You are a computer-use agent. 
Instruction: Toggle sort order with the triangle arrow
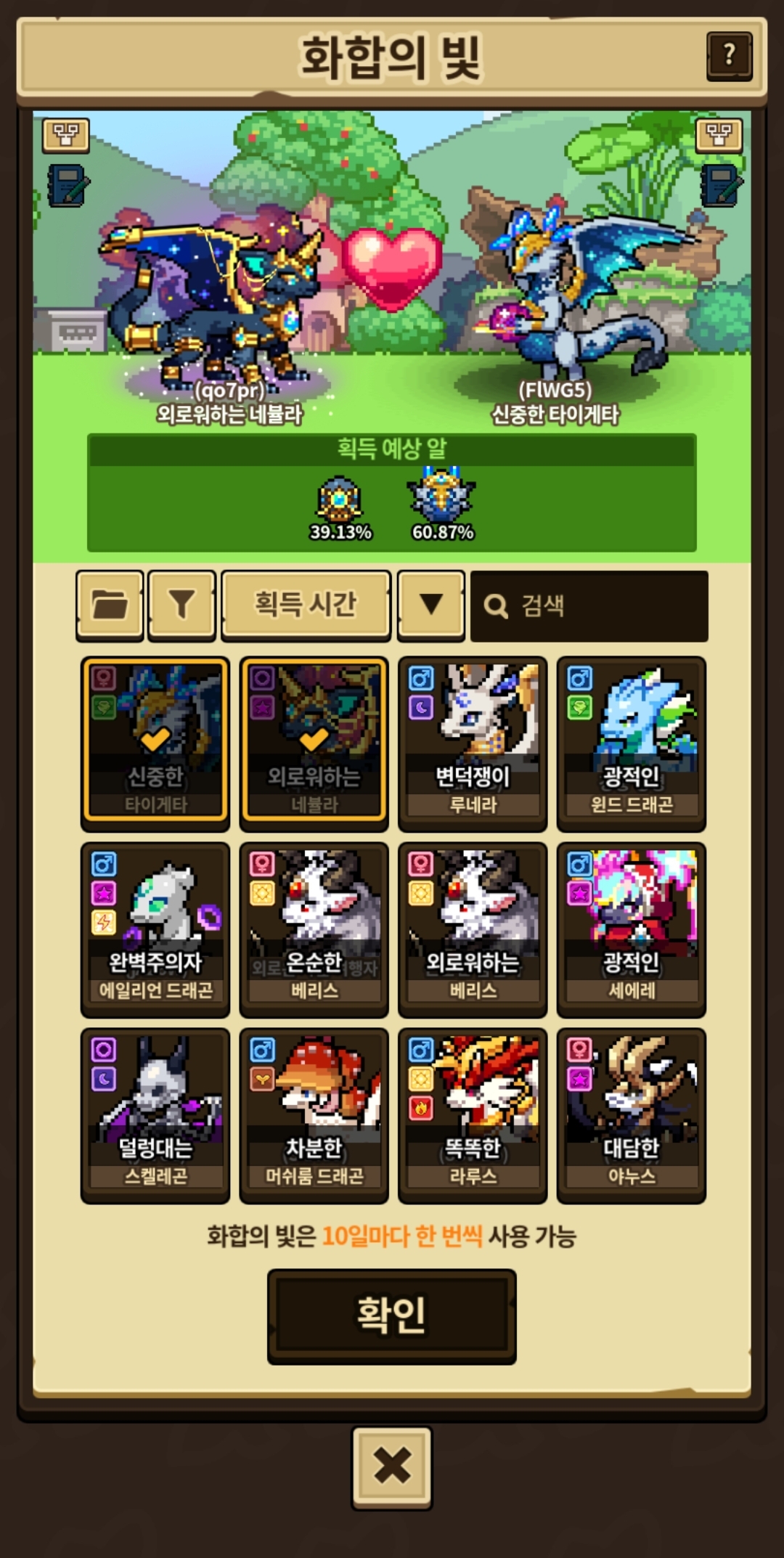(x=431, y=604)
